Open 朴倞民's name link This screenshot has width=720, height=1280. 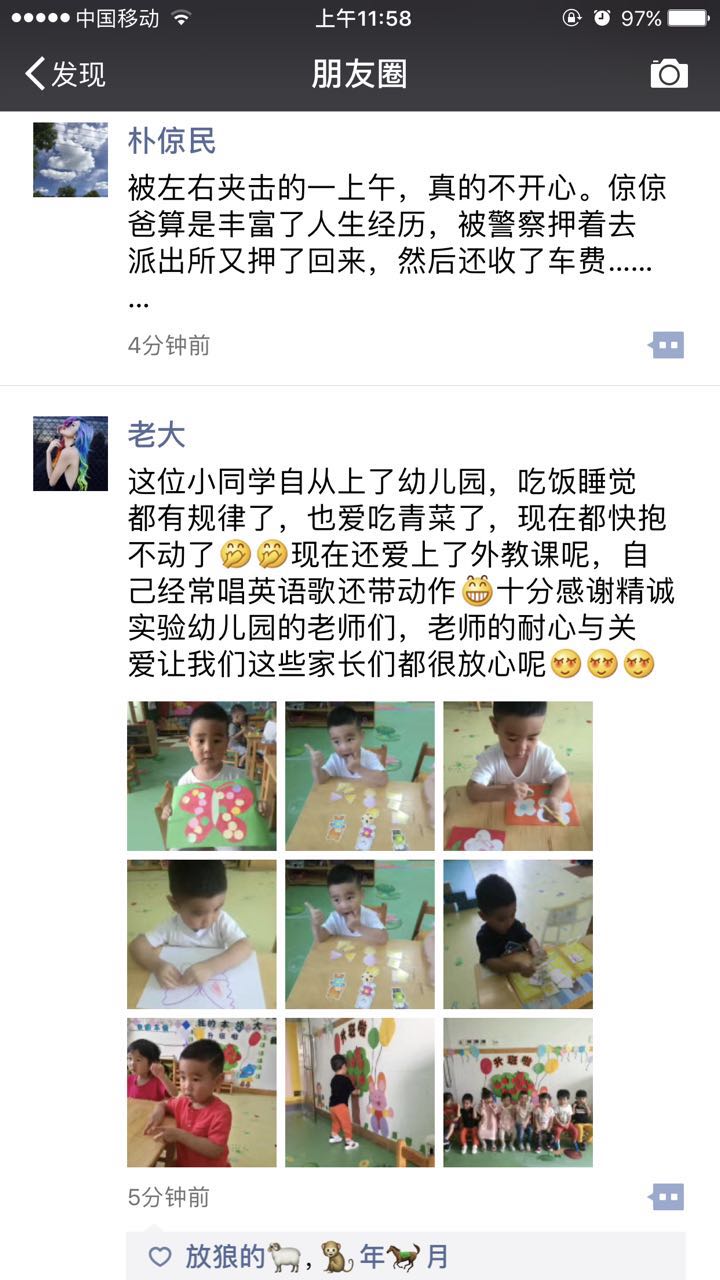point(172,141)
